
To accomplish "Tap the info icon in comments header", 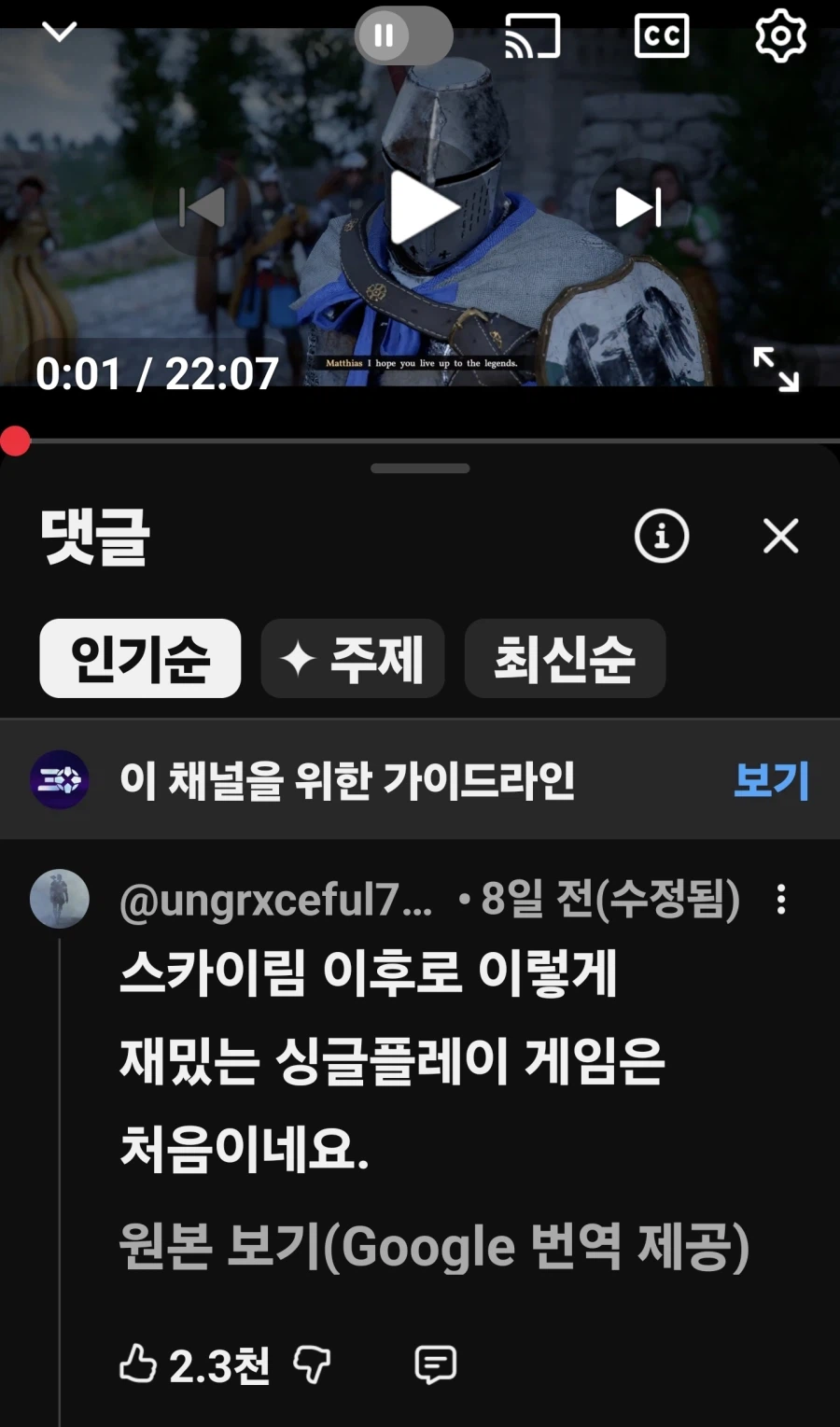I will pyautogui.click(x=660, y=537).
